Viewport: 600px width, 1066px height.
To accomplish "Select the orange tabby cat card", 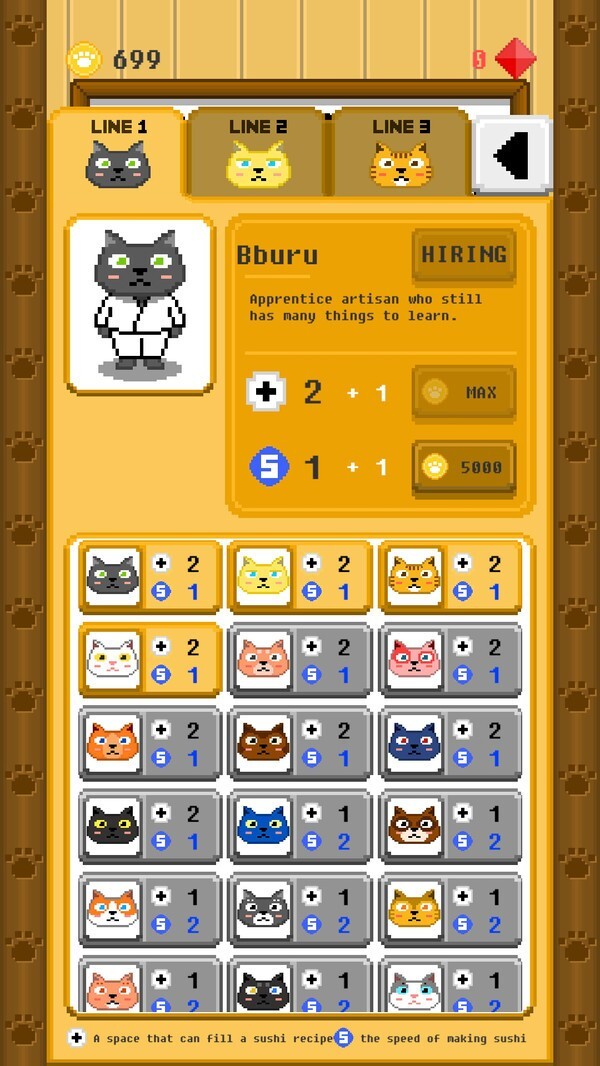I will point(450,577).
